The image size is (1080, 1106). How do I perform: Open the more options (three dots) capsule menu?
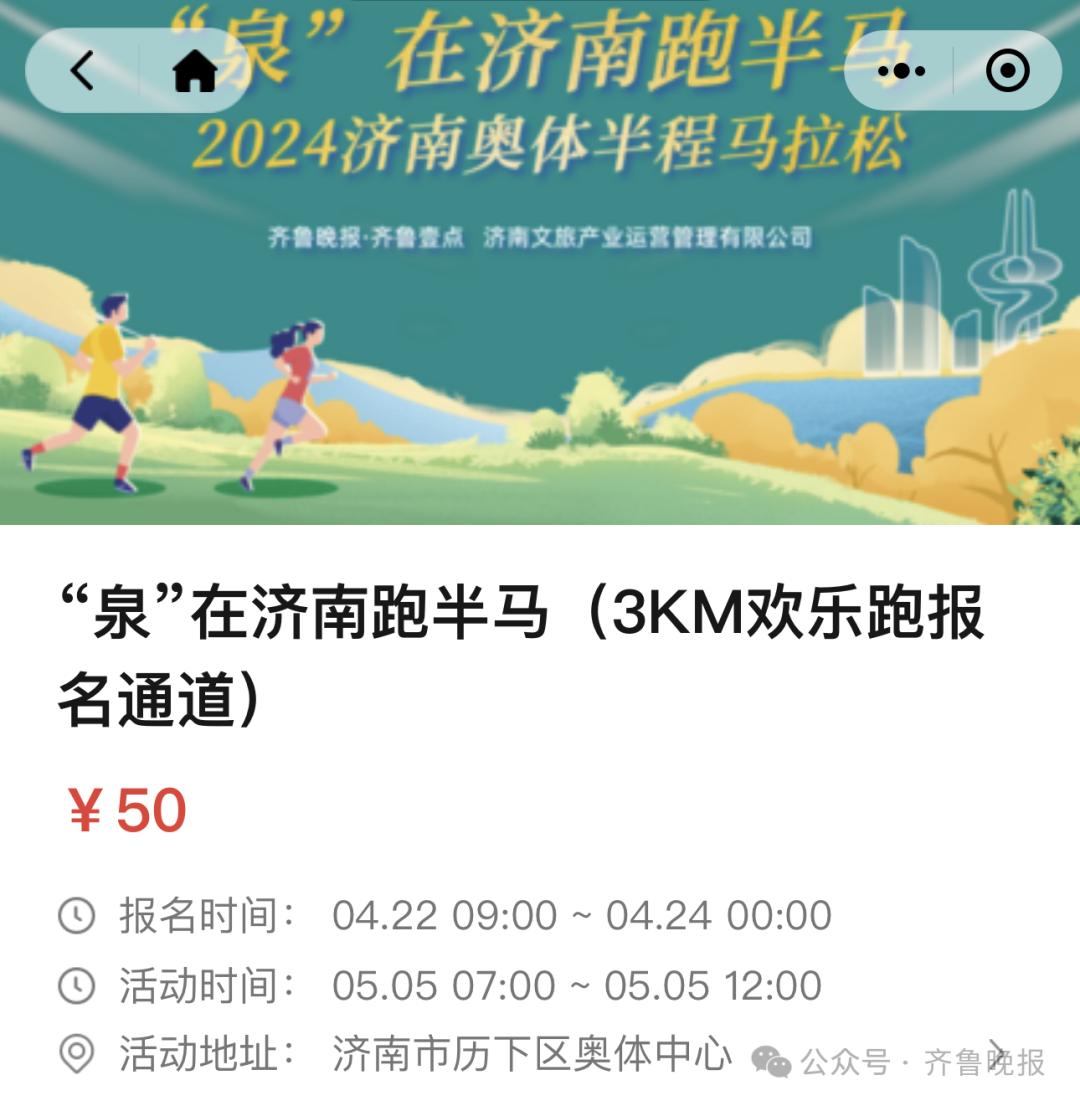[902, 68]
